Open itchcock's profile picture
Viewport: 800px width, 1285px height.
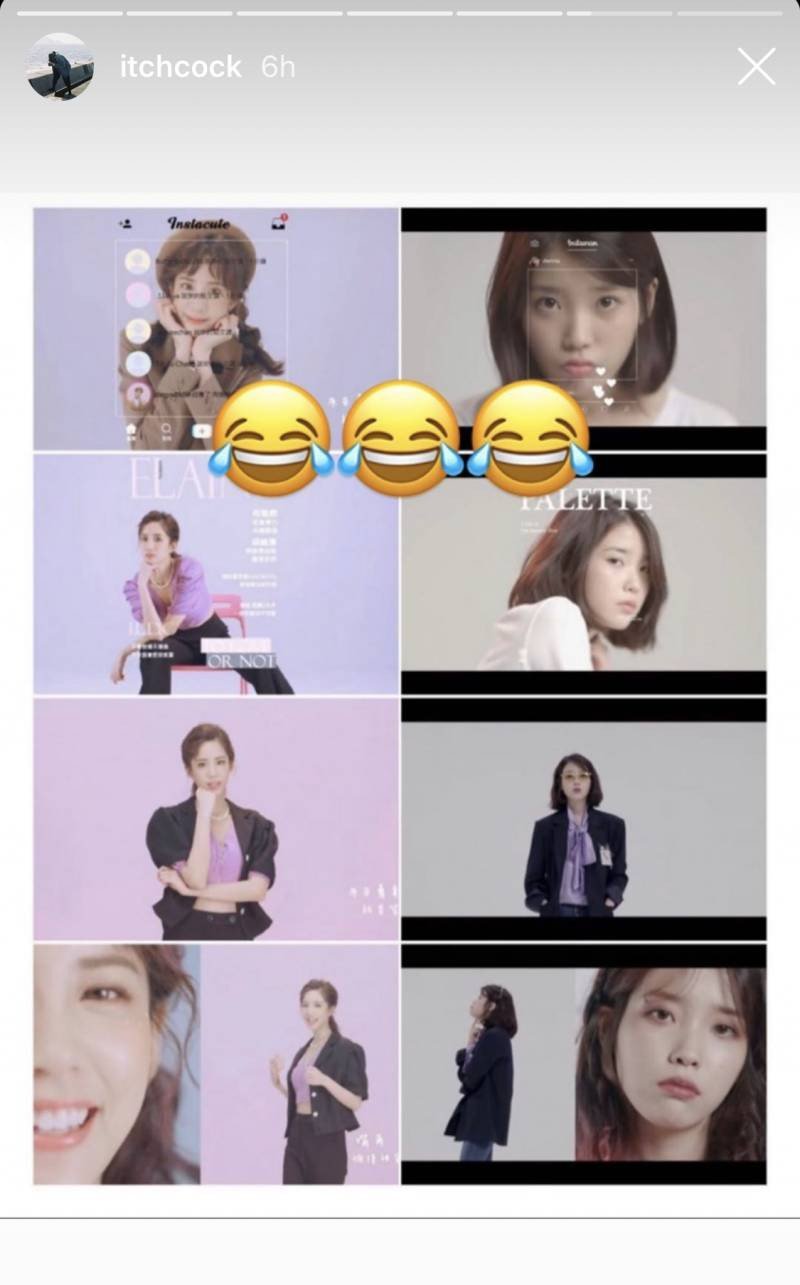pos(60,67)
